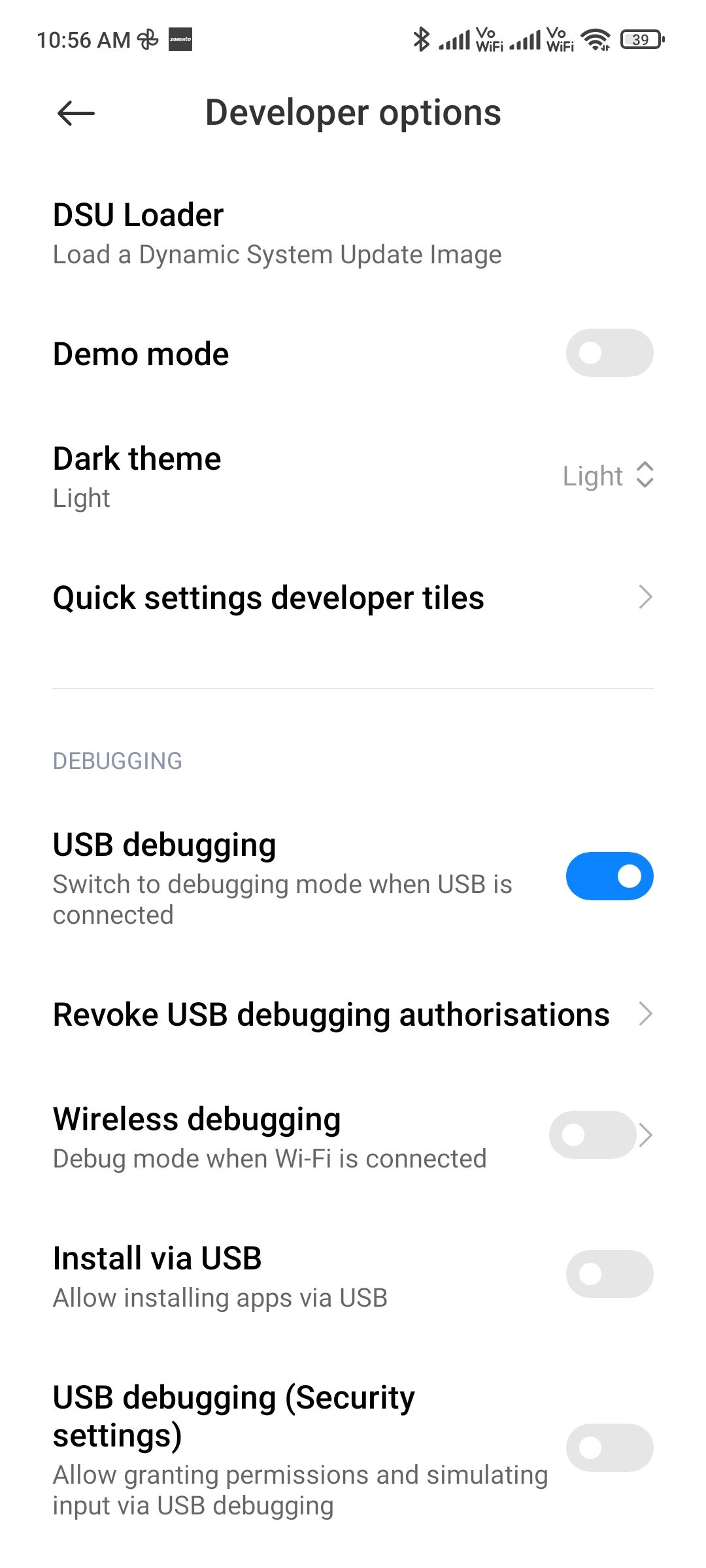Disable USB debugging
Viewport: 706px width, 1568px height.
pyautogui.click(x=609, y=876)
